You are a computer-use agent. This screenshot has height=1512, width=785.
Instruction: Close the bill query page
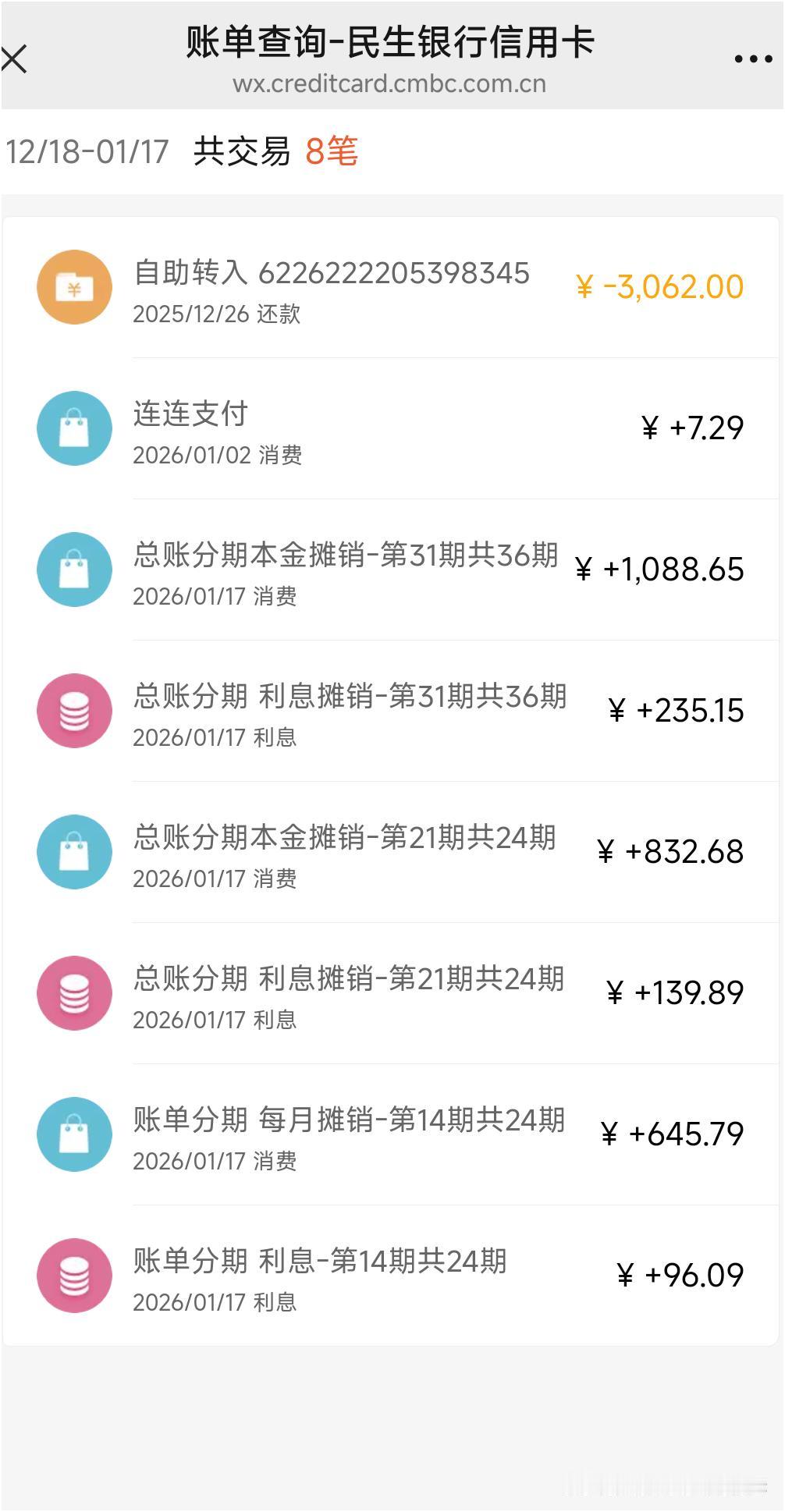17,59
